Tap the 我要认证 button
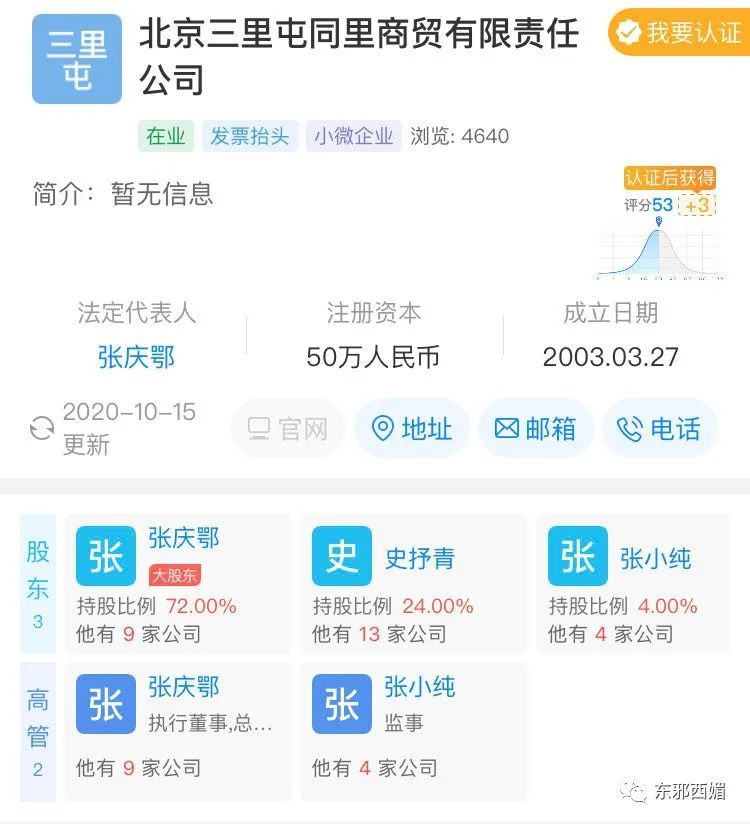Image resolution: width=750 pixels, height=824 pixels. click(x=679, y=33)
